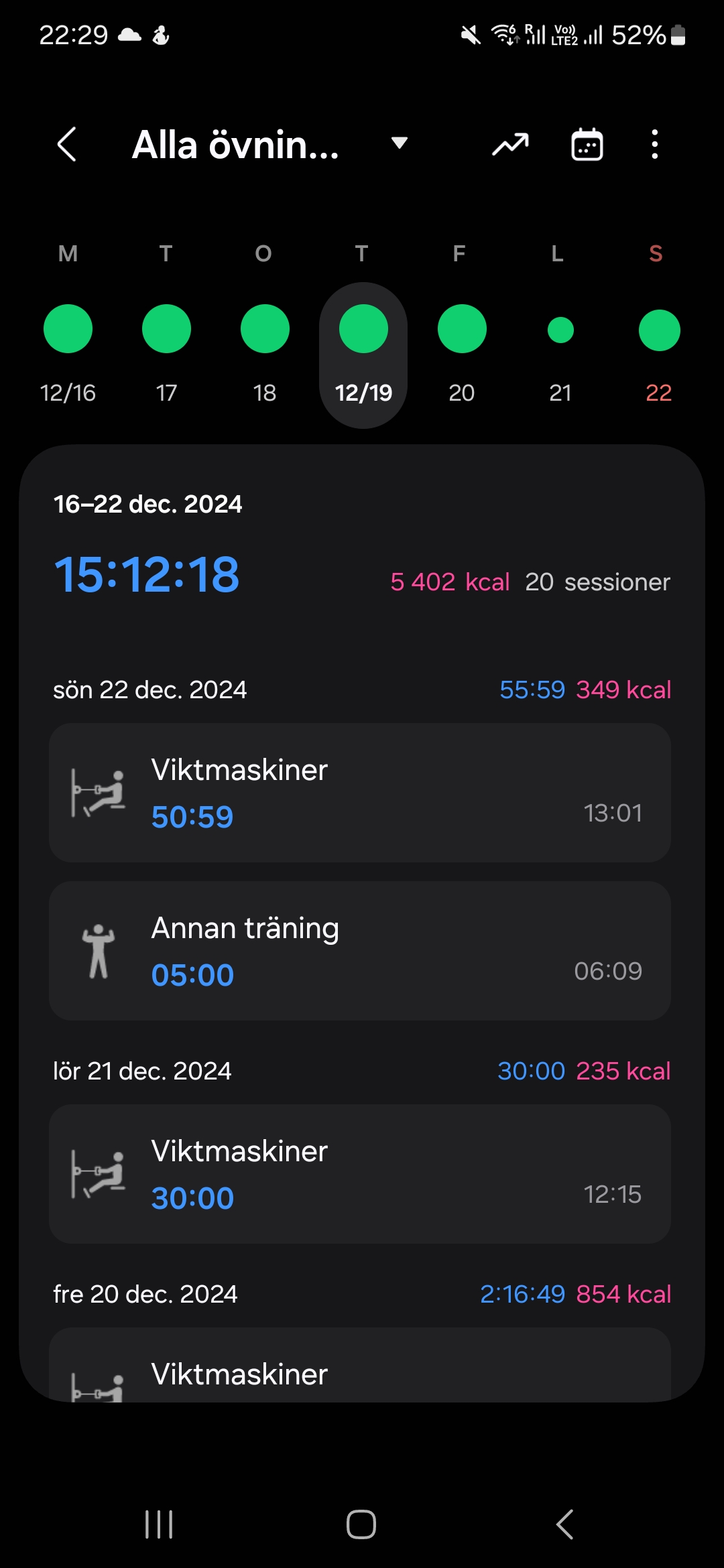Select the Viktmaskiner icon for Sunday's session

(98, 791)
